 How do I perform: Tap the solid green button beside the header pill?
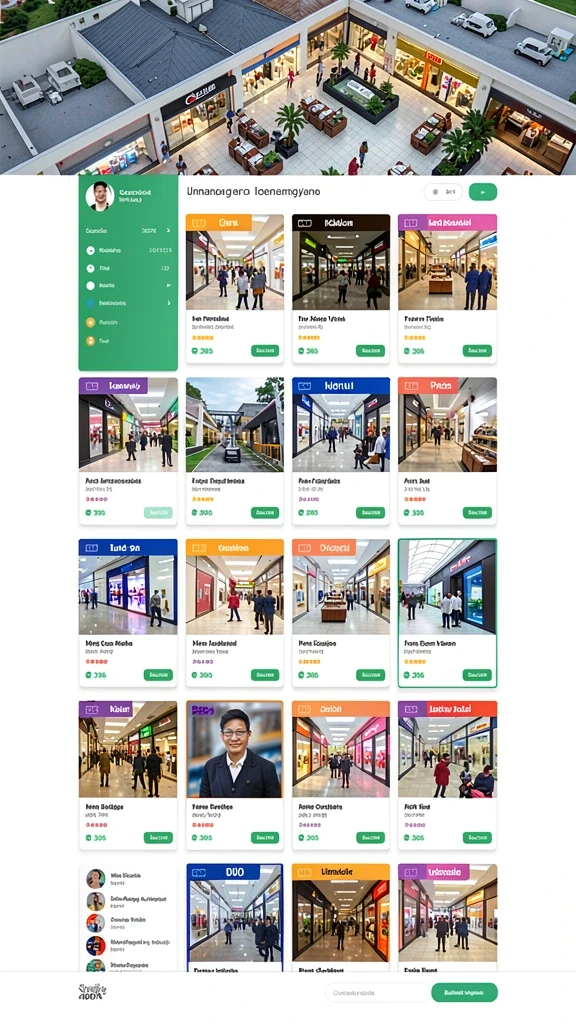coord(483,192)
